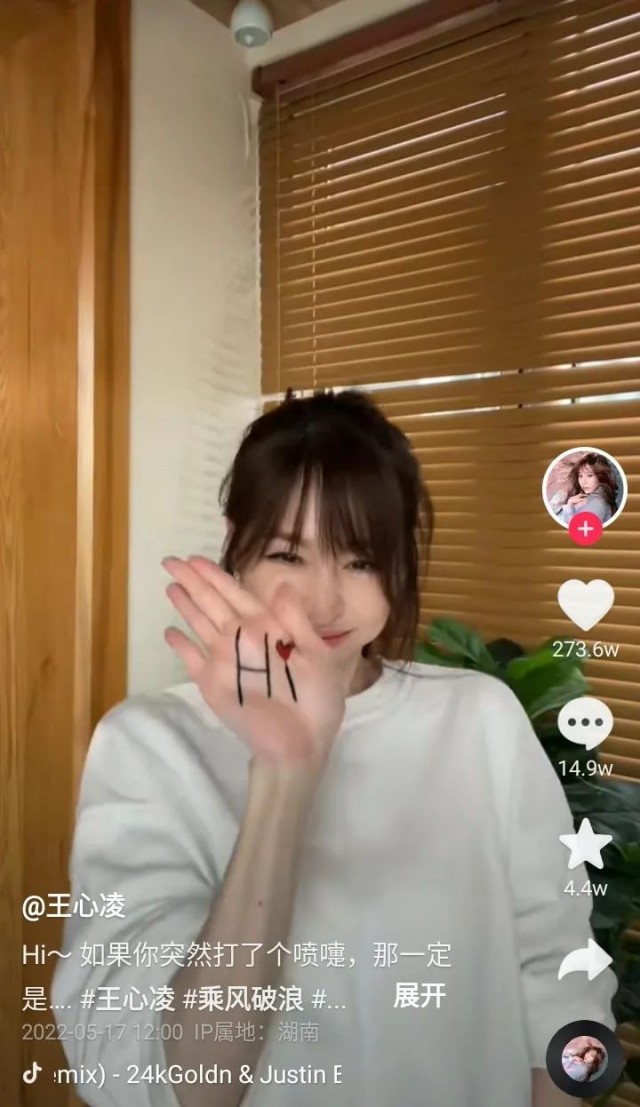Screen dimensions: 640x1107
Task: Open the @王心凌 username link
Action: click(x=74, y=909)
